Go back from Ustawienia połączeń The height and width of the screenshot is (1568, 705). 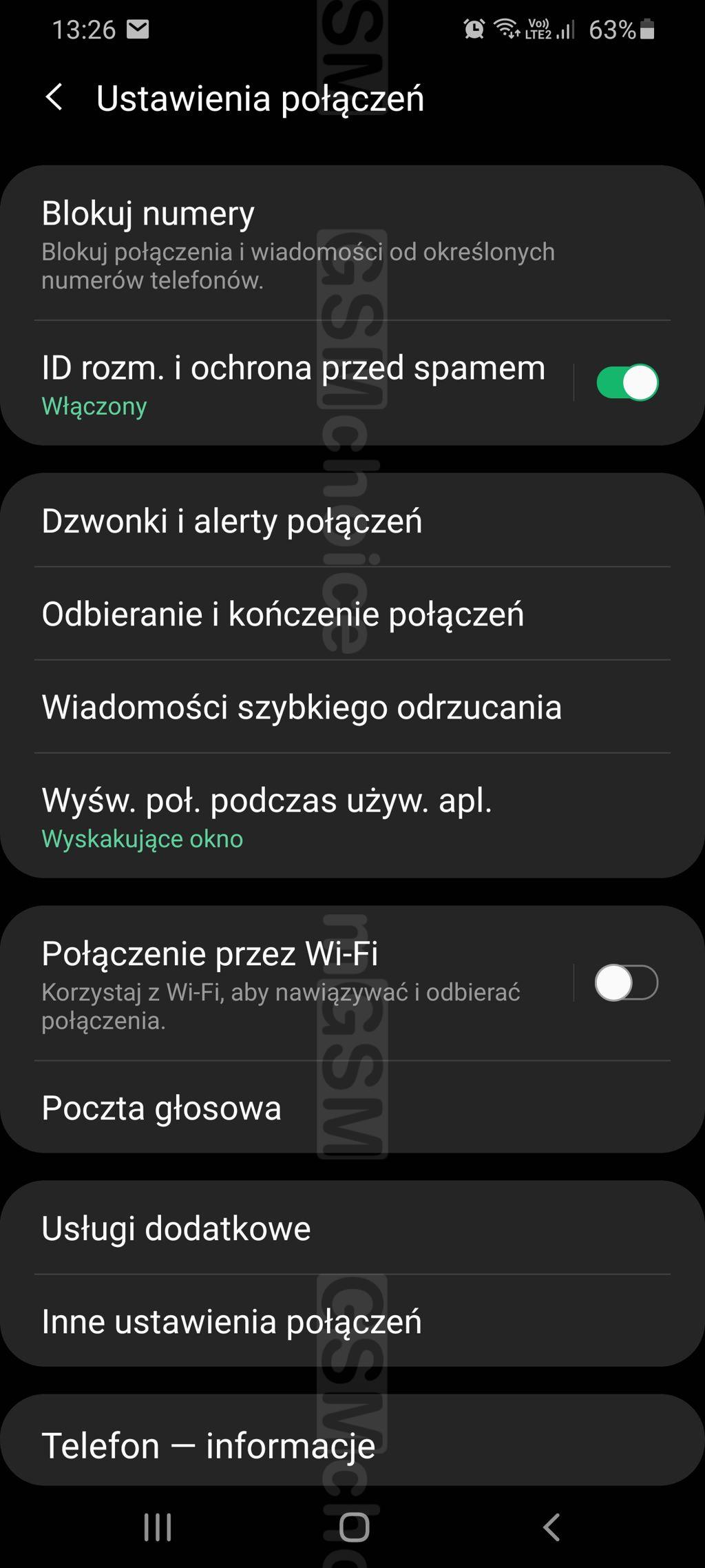coord(54,97)
